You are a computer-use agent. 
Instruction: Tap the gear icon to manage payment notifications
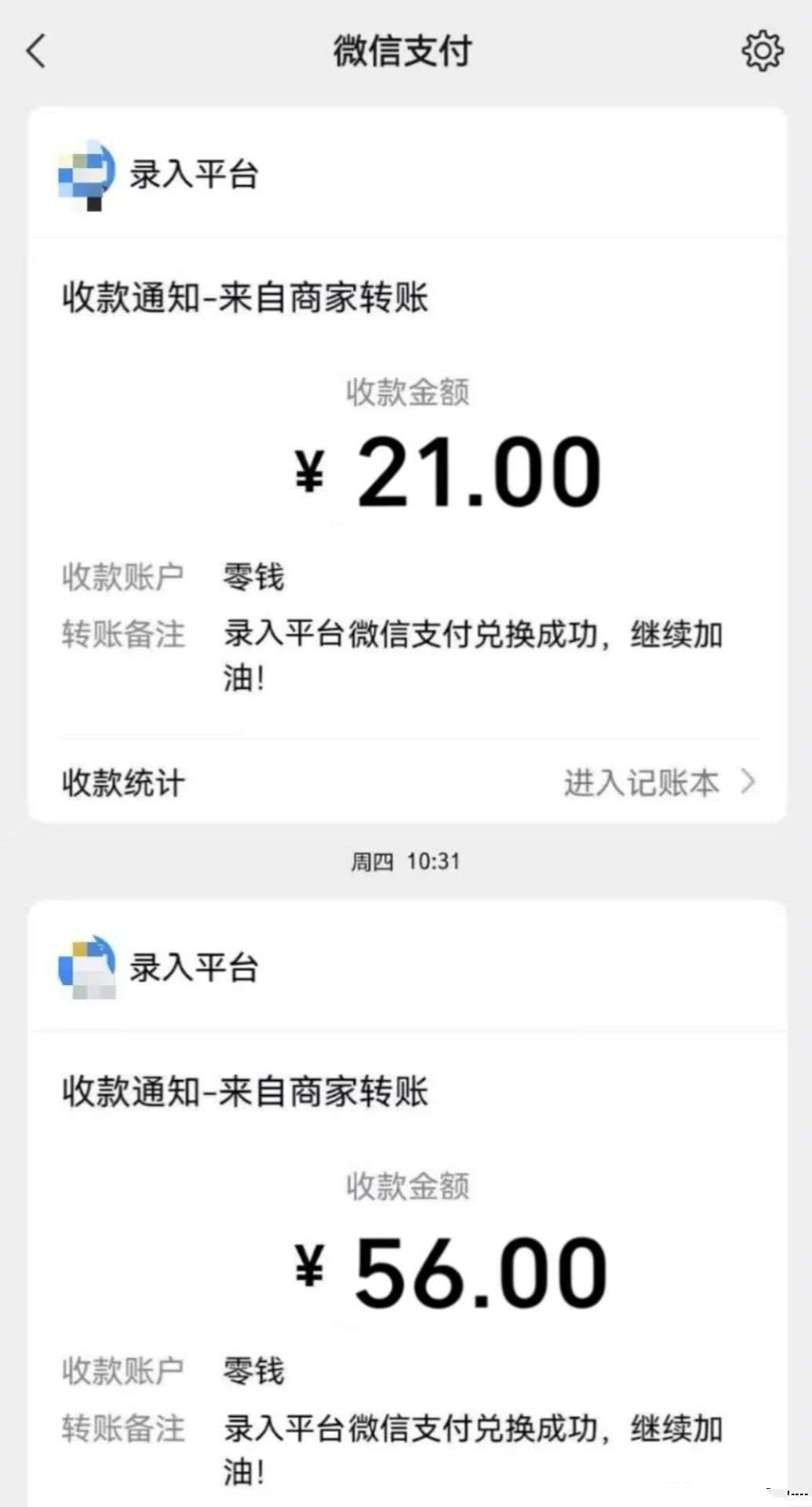pyautogui.click(x=760, y=49)
